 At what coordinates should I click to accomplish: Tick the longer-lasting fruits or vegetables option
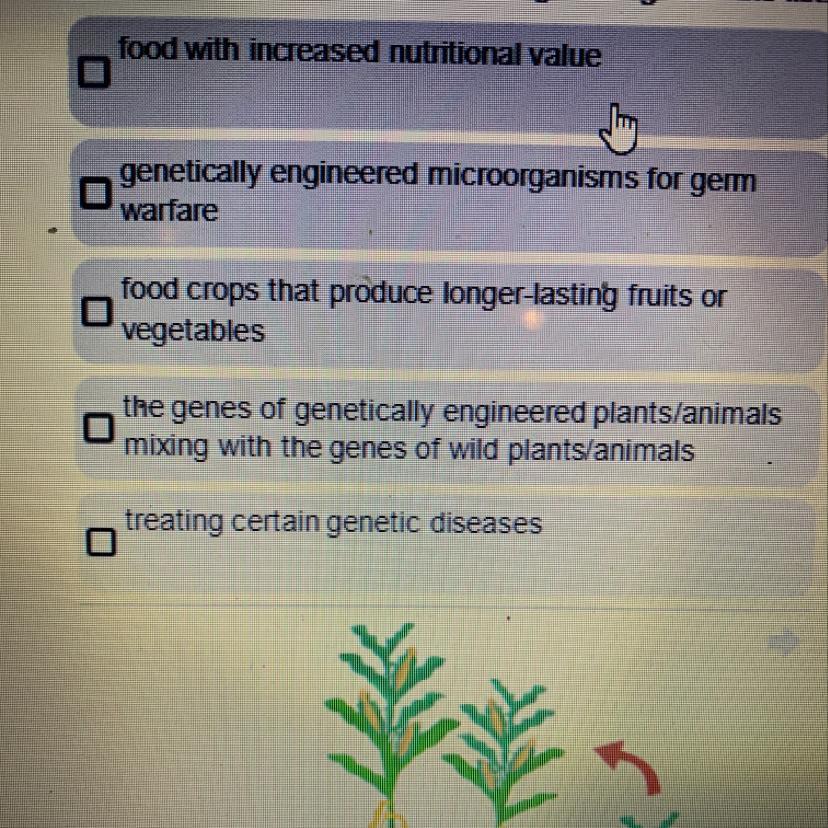tap(94, 313)
